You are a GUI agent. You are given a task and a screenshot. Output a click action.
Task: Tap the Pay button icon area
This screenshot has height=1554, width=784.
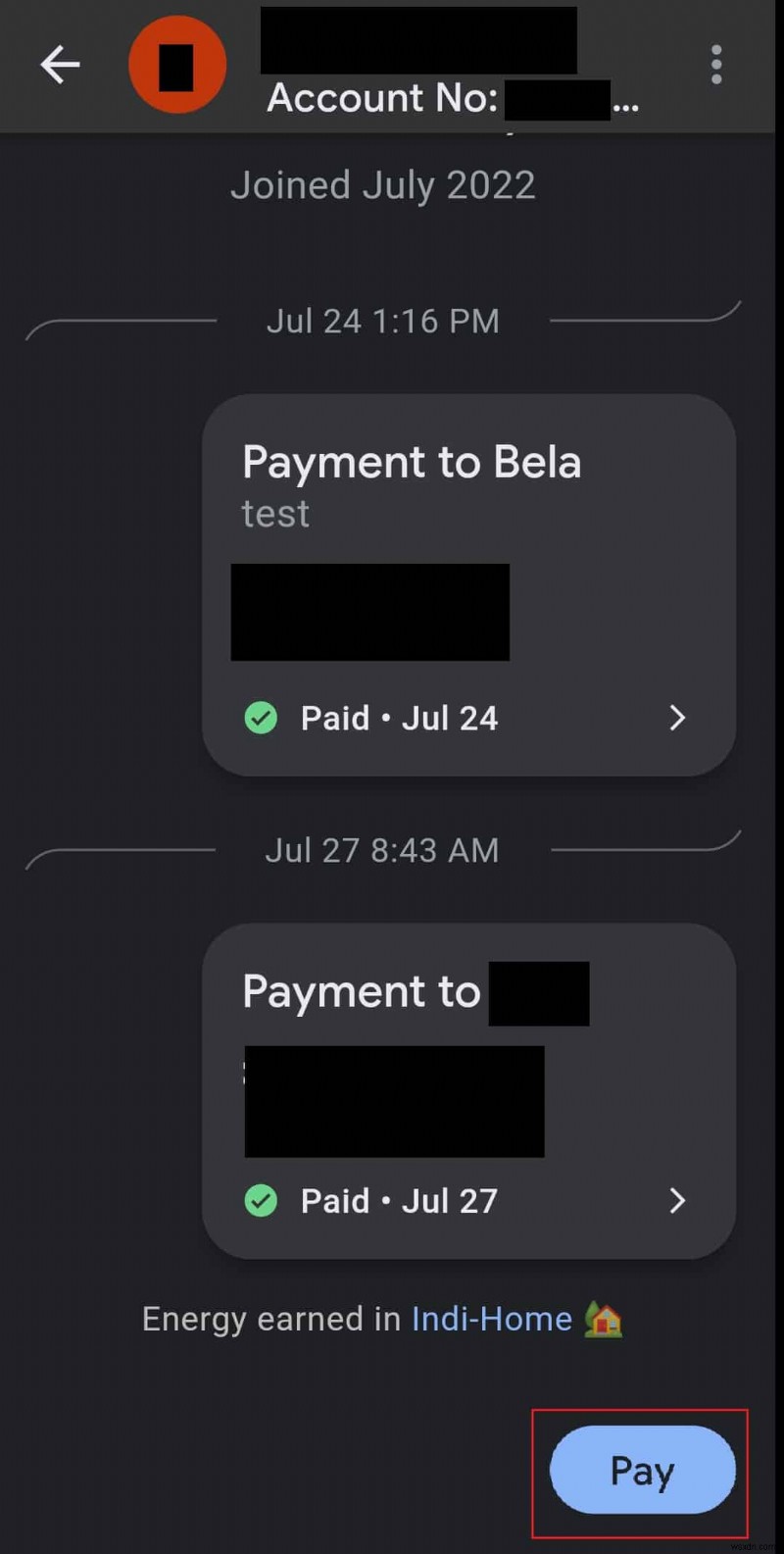642,1471
